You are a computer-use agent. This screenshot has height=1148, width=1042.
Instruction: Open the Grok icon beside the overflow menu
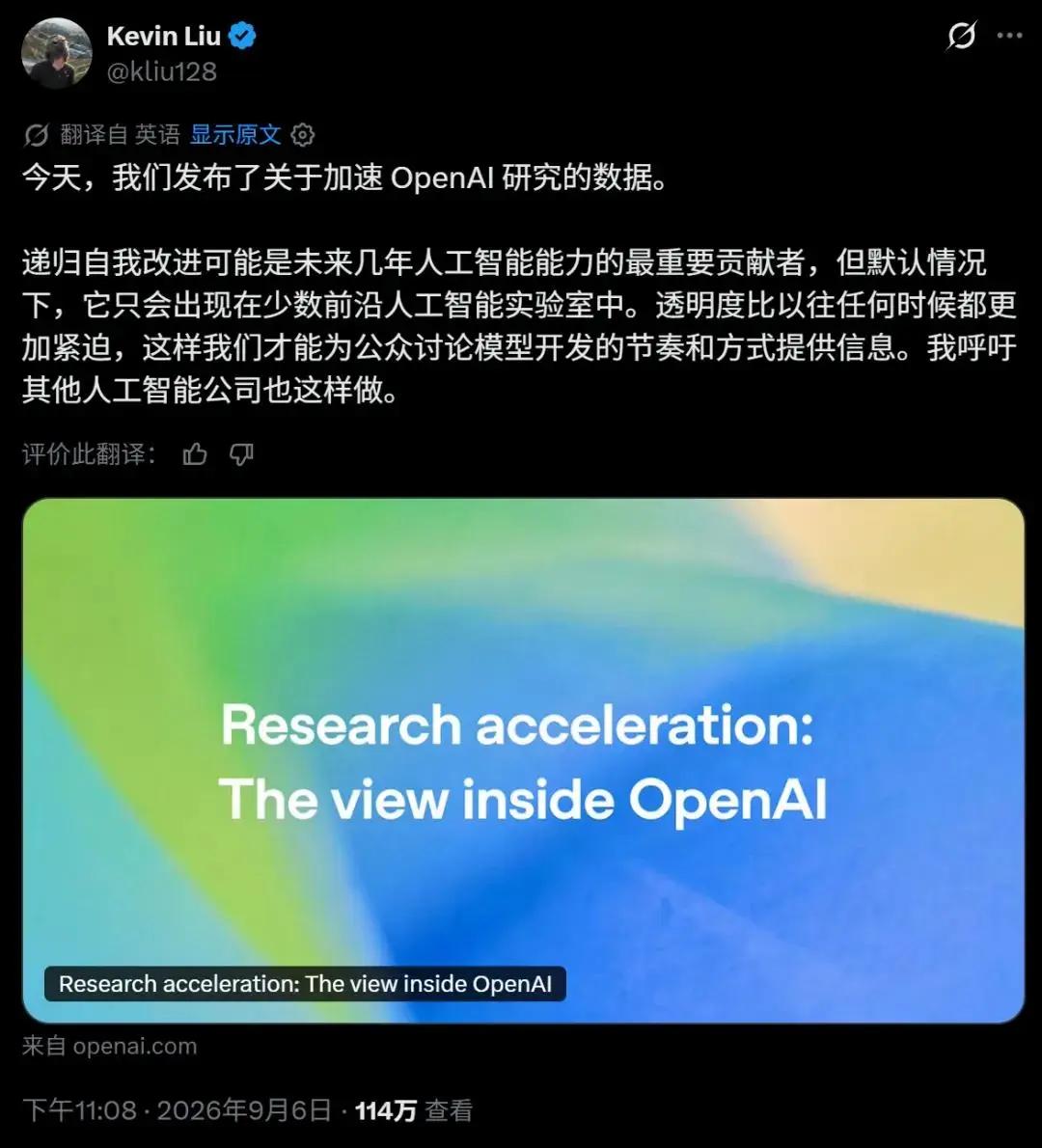pyautogui.click(x=961, y=35)
